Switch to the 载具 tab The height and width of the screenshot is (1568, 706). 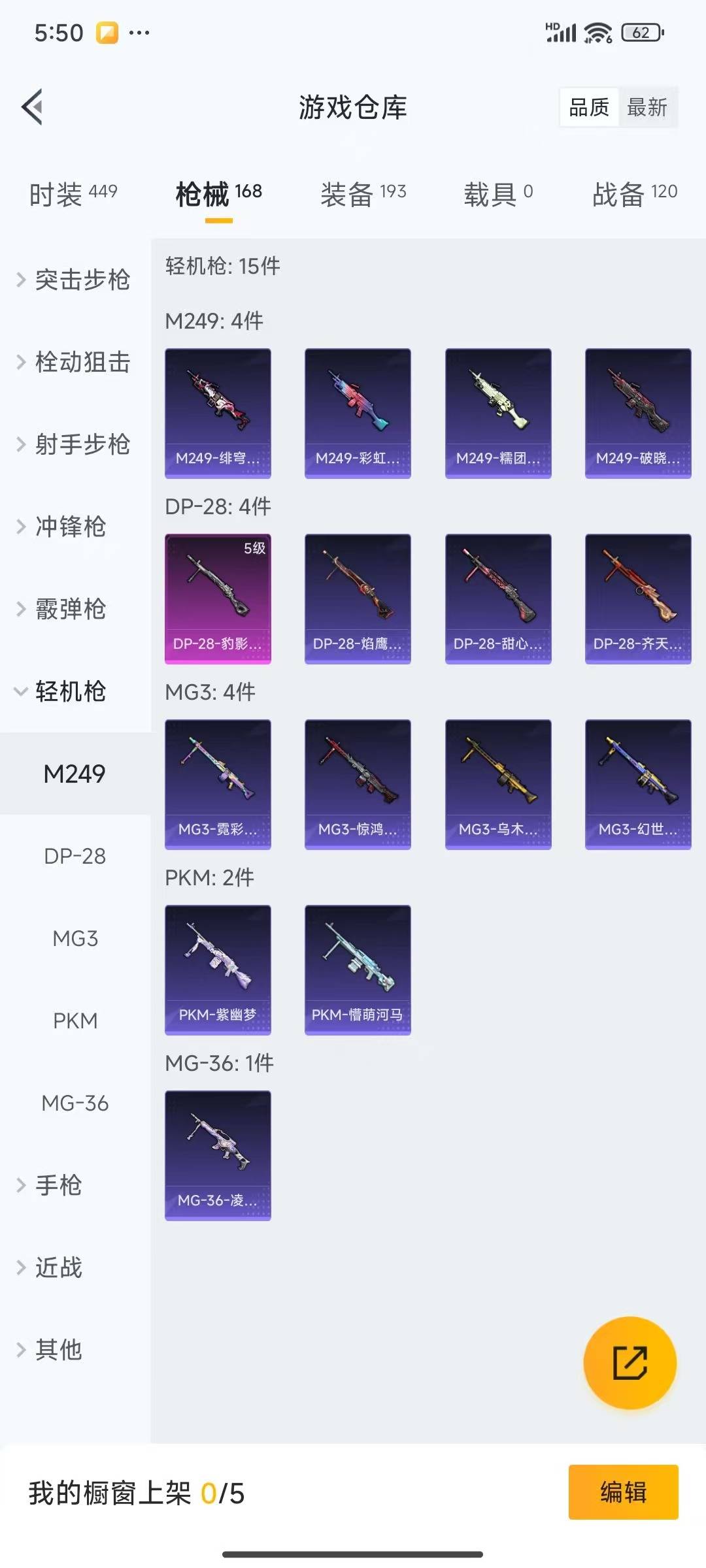point(498,194)
